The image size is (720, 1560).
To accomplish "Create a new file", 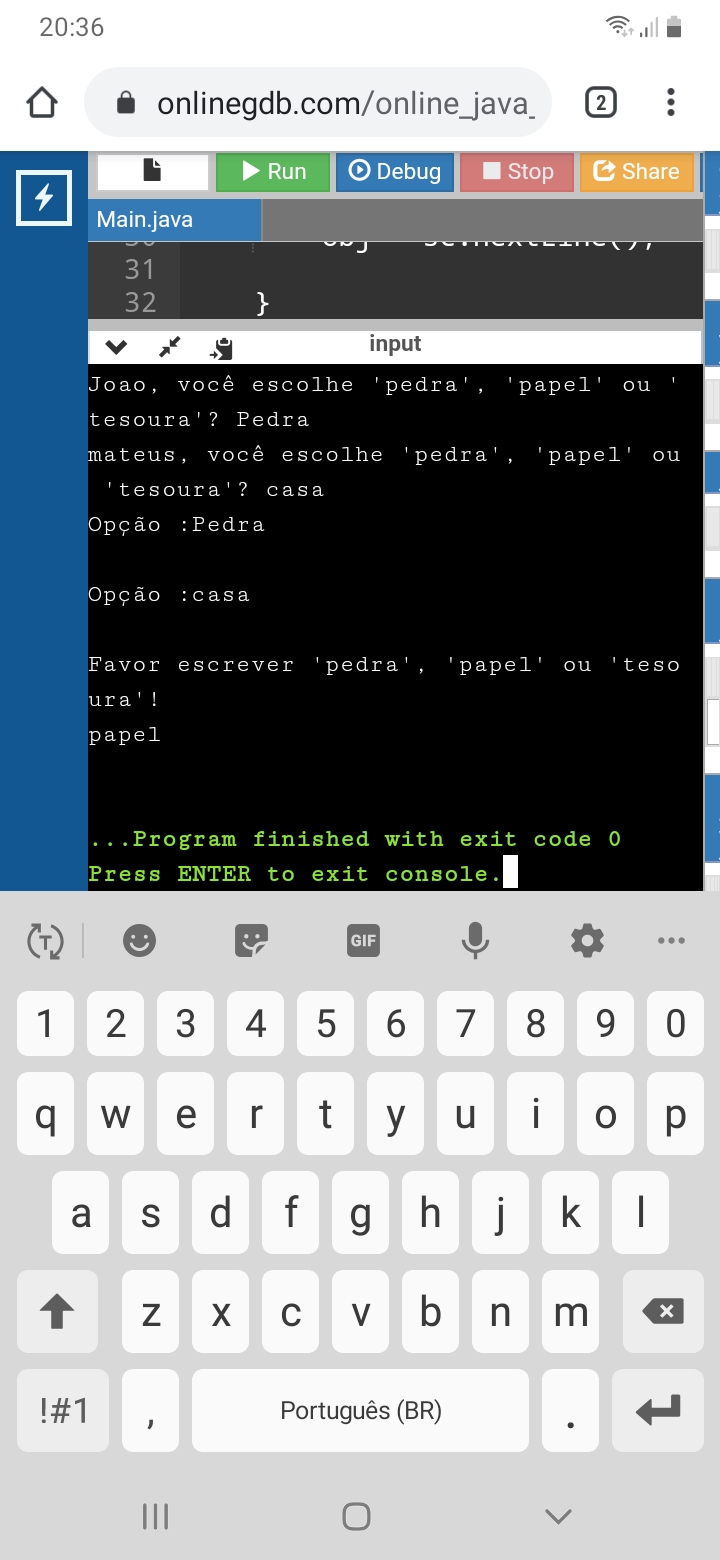I will coord(152,171).
